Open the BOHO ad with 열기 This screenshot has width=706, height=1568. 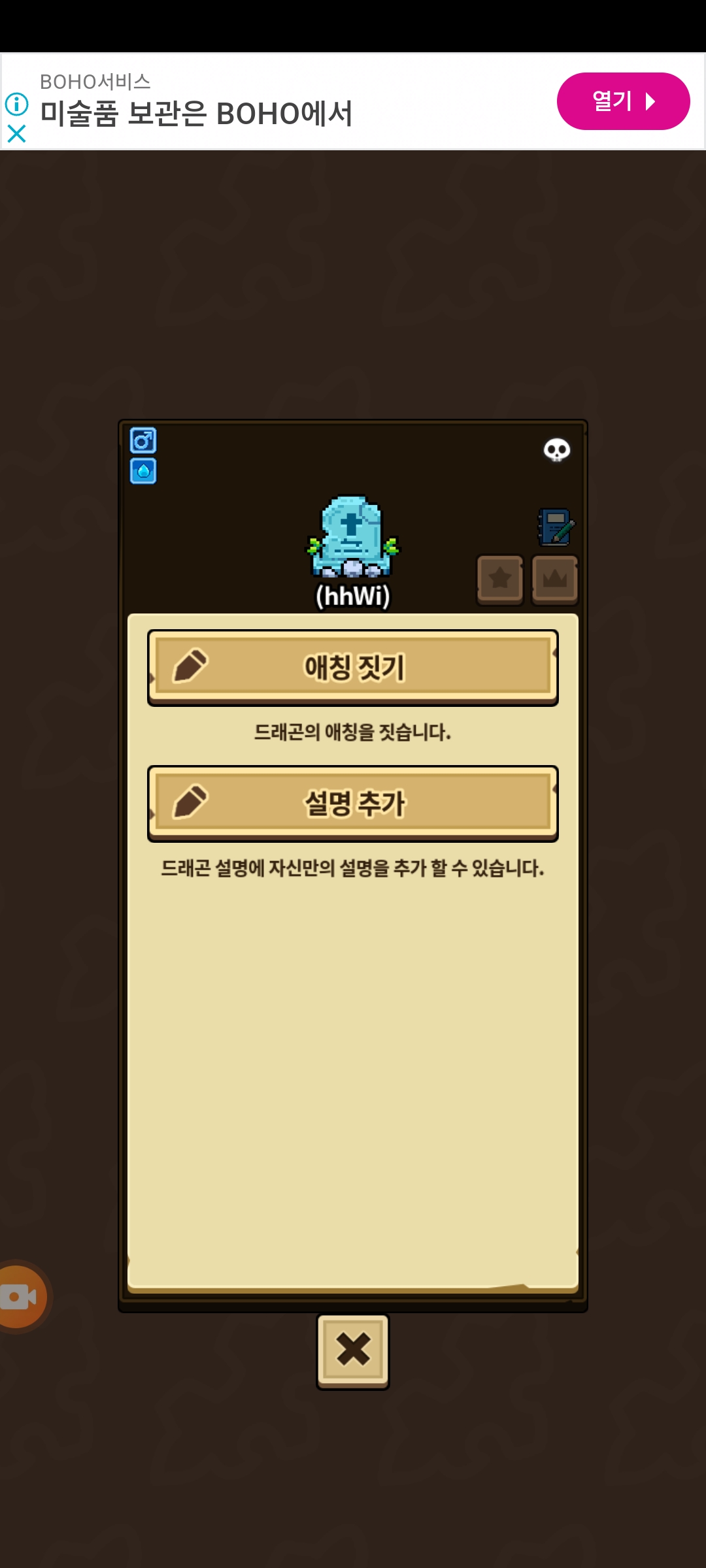tap(623, 101)
